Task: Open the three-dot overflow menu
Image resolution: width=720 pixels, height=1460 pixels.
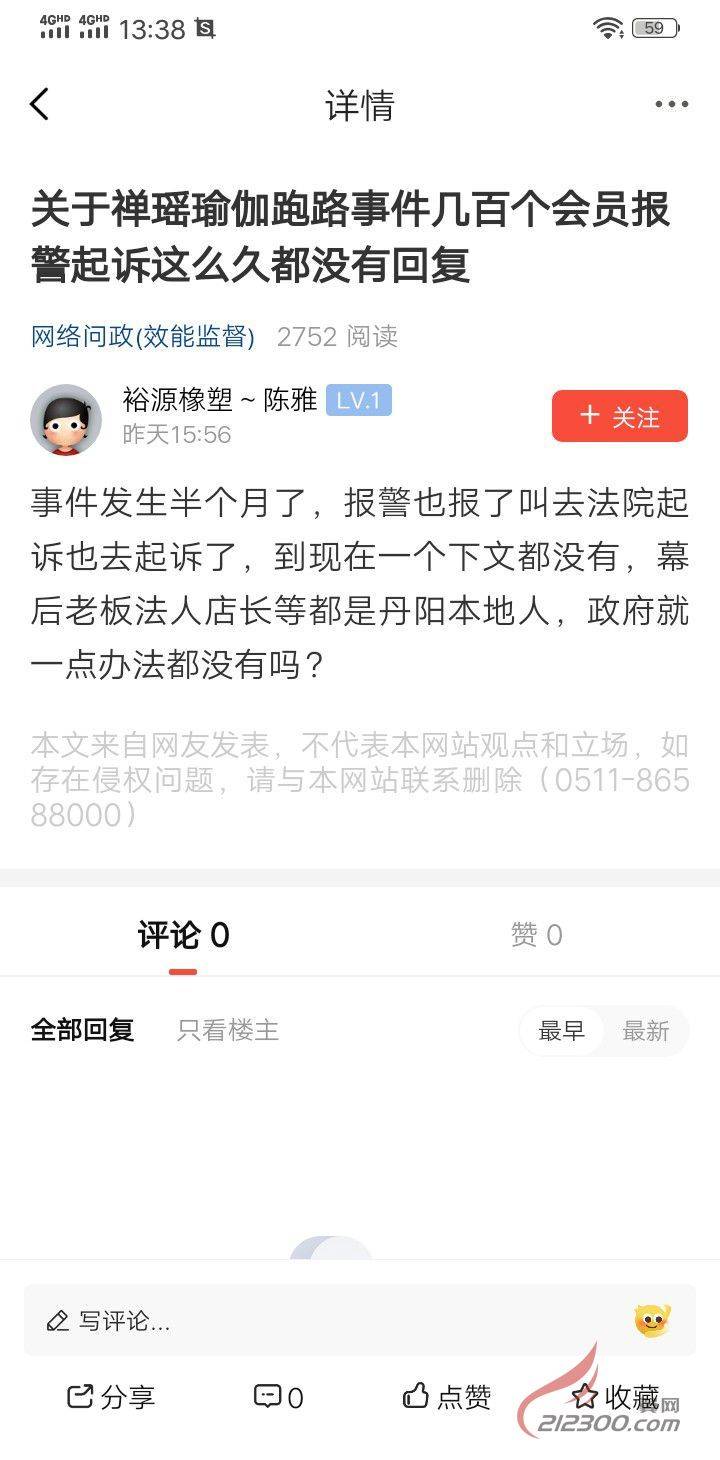Action: (671, 104)
